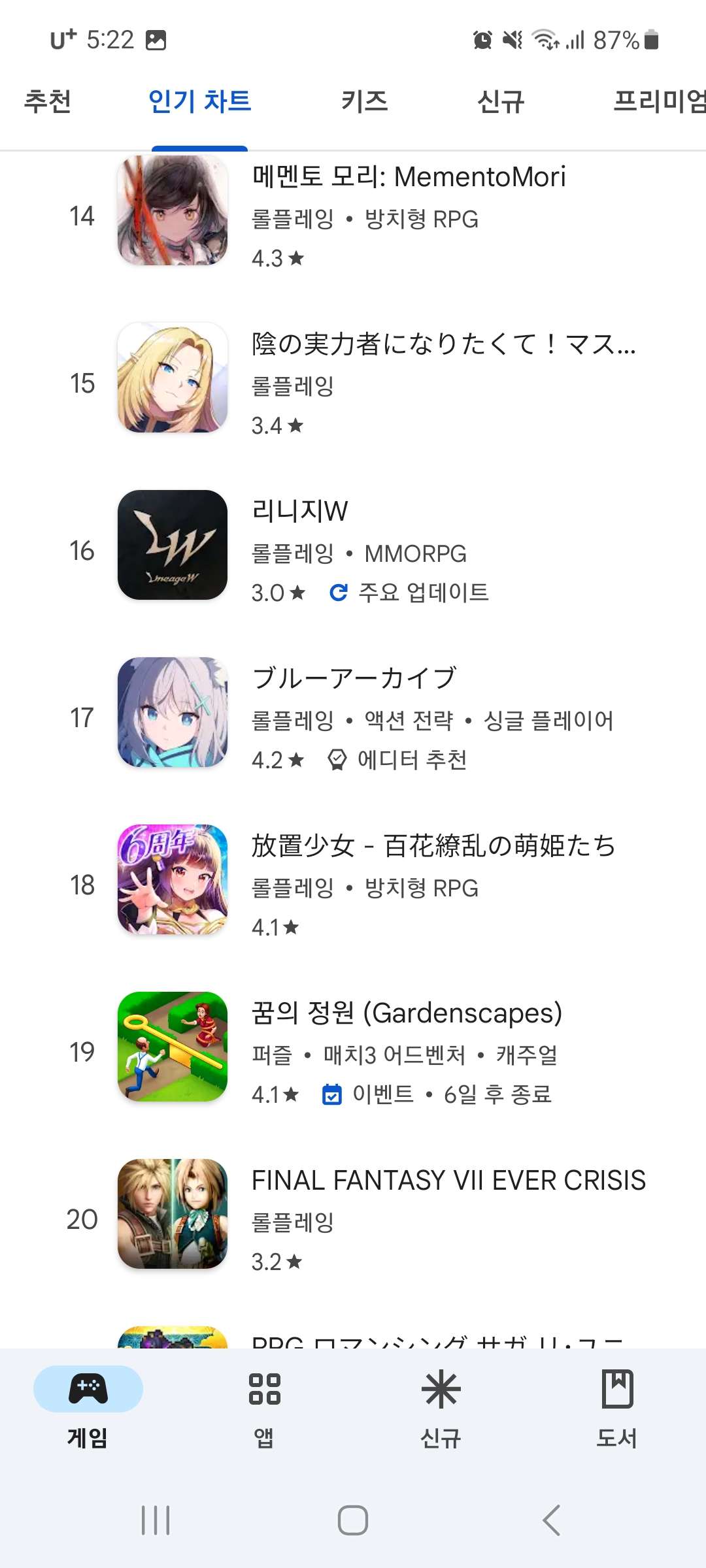
Task: Go to the 도서 section
Action: click(616, 1405)
